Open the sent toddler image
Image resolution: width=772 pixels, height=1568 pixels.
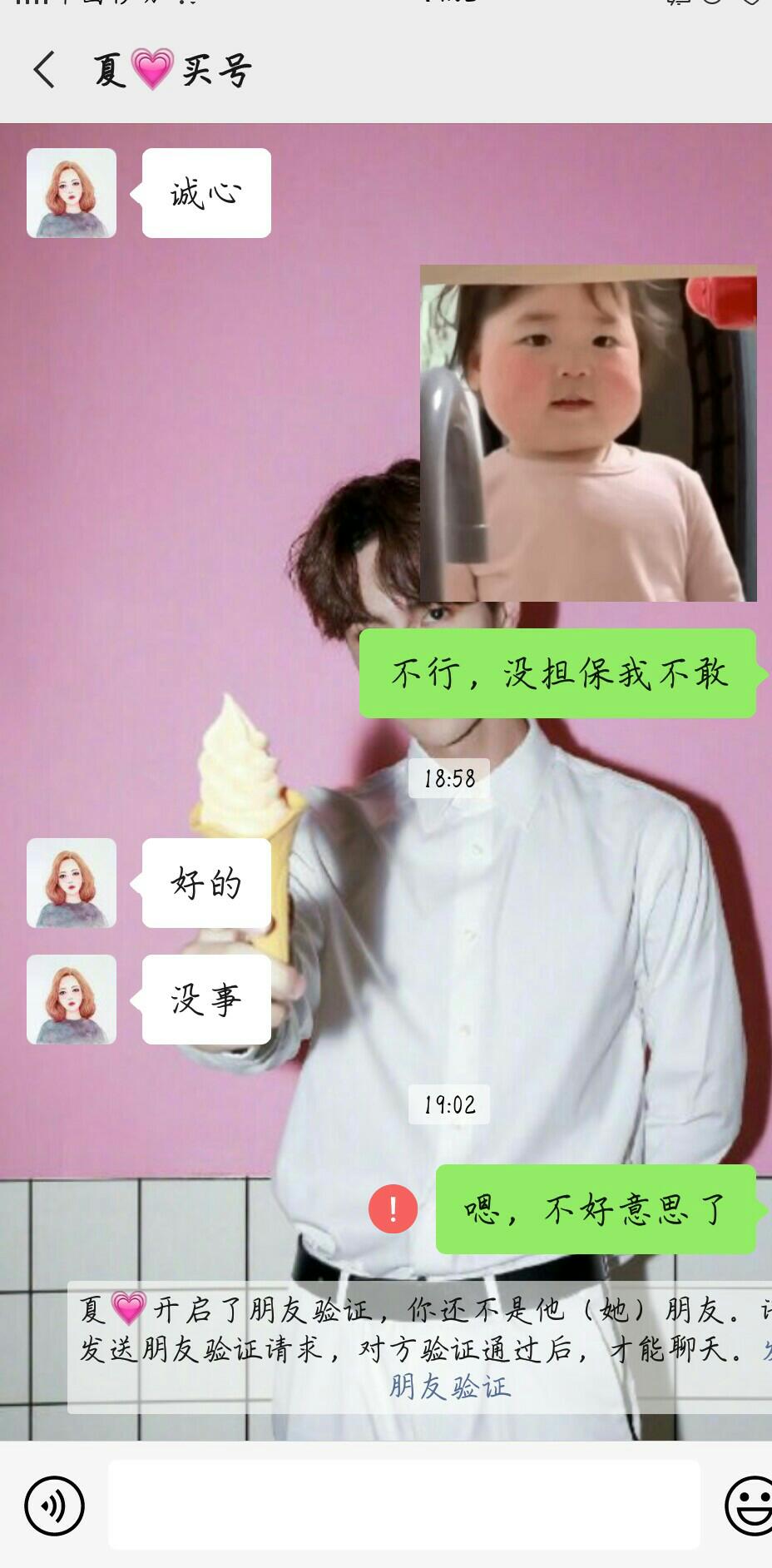(588, 434)
